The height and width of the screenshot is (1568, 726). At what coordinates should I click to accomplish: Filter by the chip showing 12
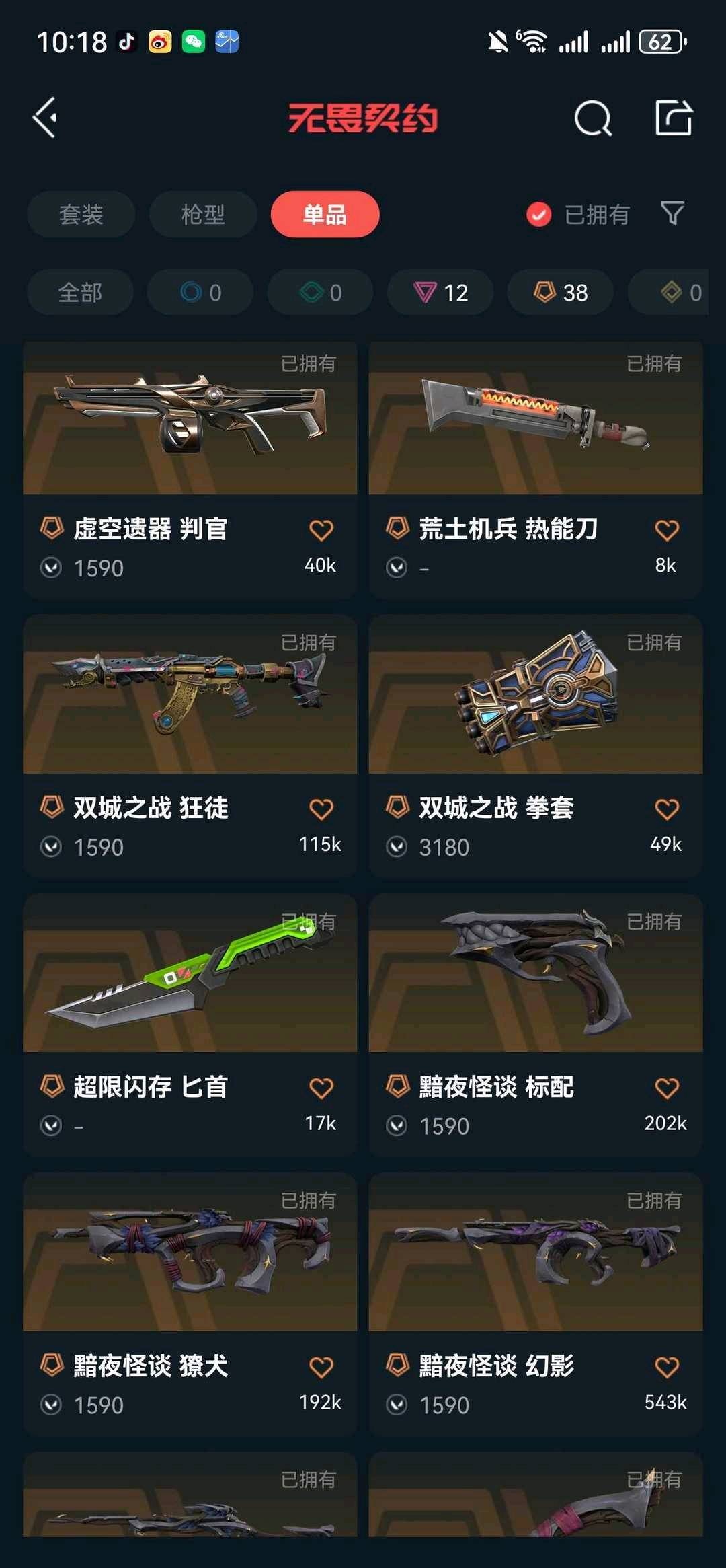point(440,293)
